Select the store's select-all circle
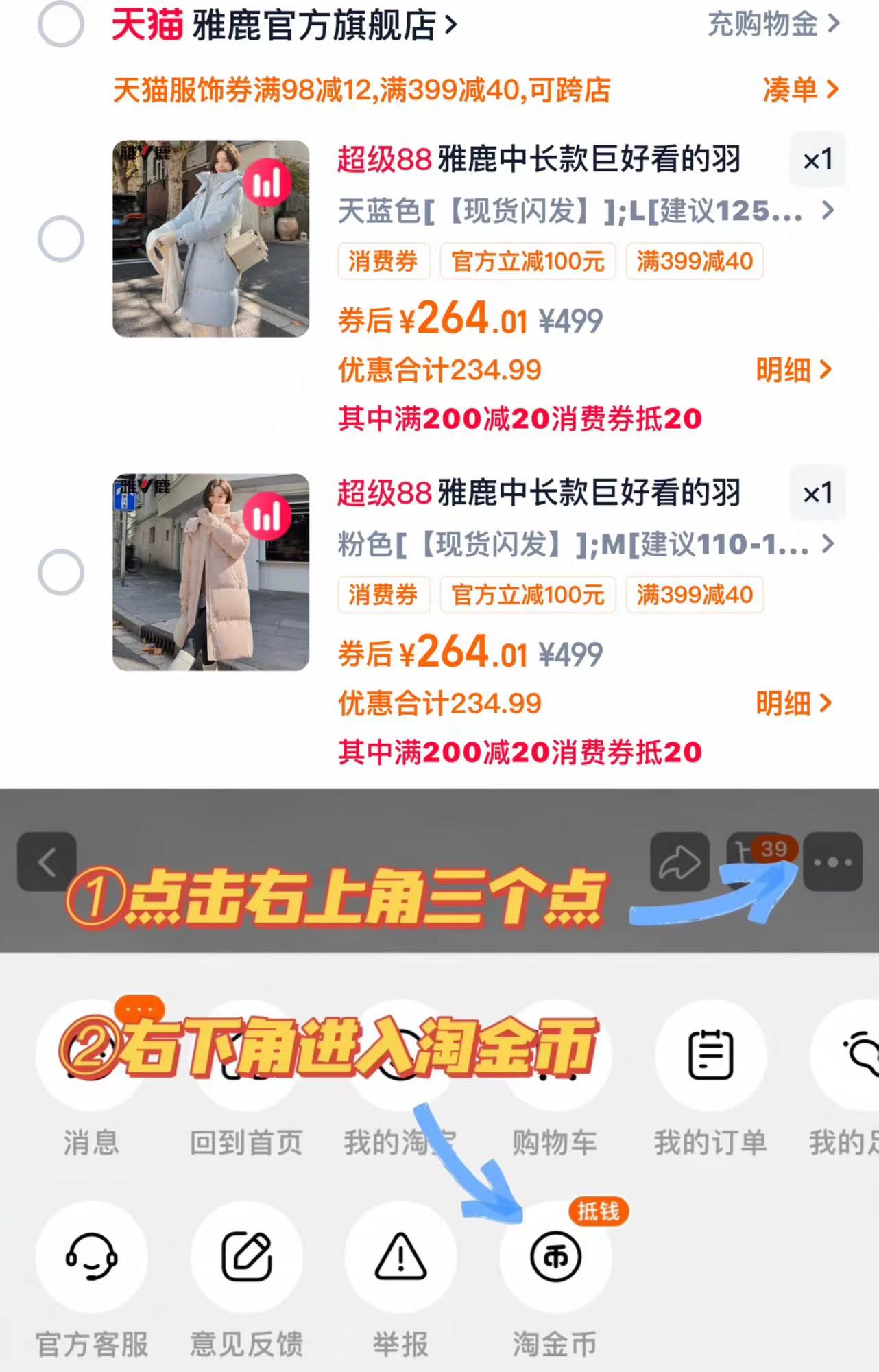 60,24
